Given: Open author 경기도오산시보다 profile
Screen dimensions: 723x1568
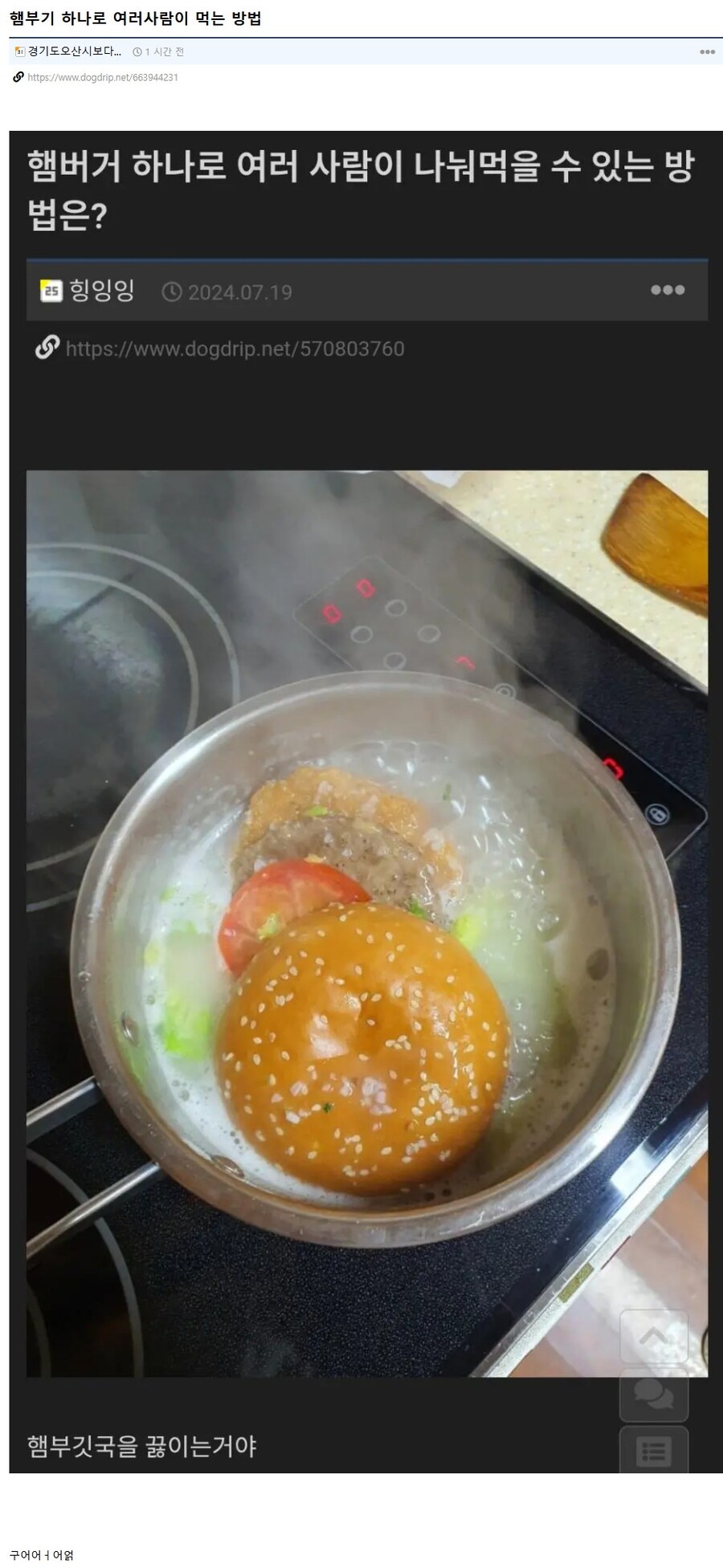Looking at the screenshot, I should pyautogui.click(x=74, y=51).
